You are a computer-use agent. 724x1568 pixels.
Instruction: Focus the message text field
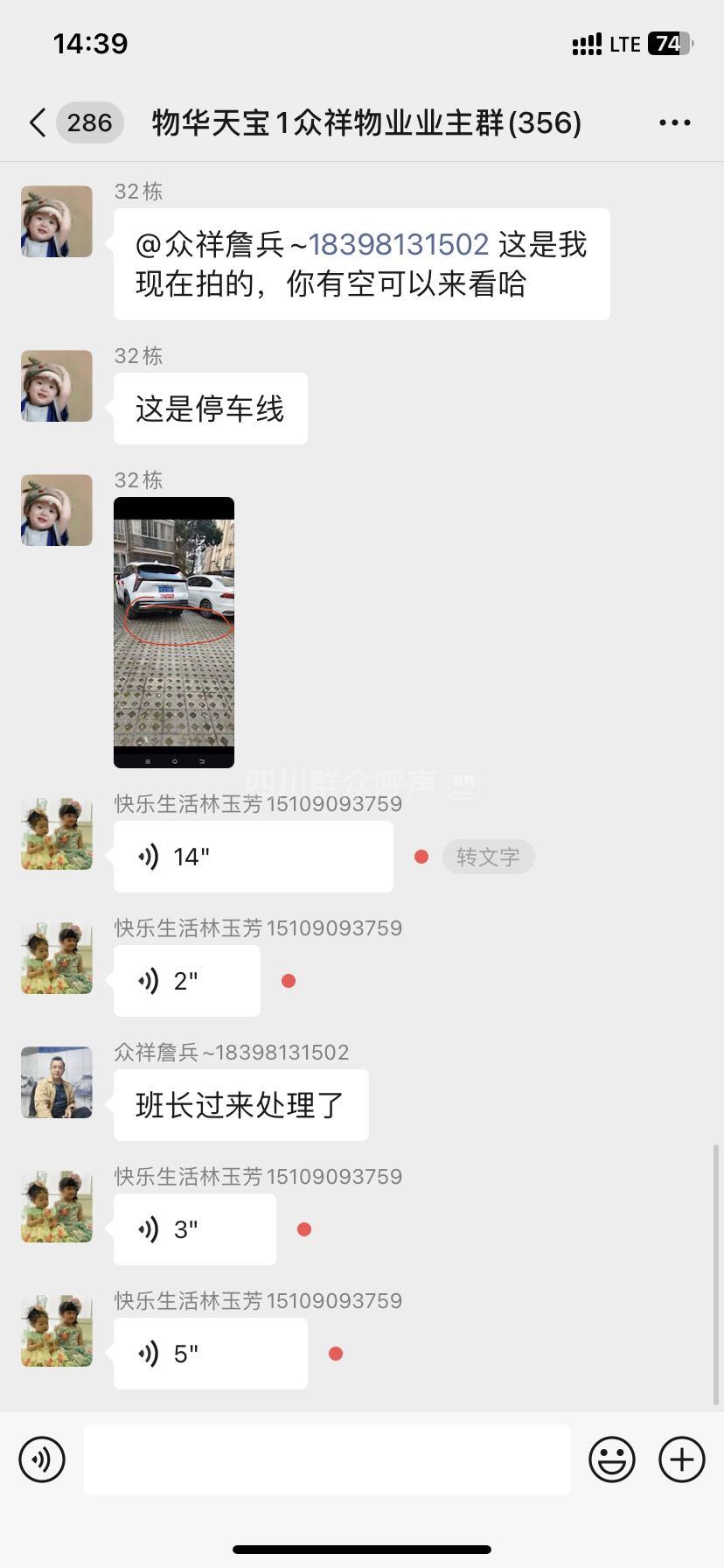pos(326,1459)
